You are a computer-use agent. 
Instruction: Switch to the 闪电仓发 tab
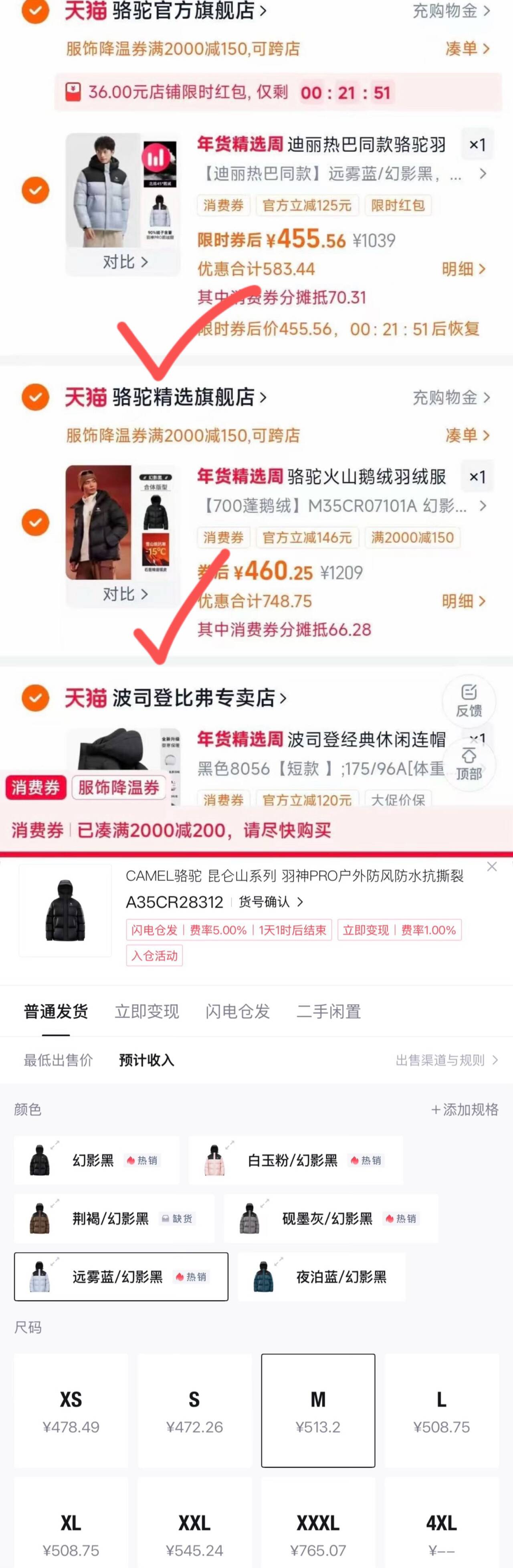click(x=238, y=1011)
